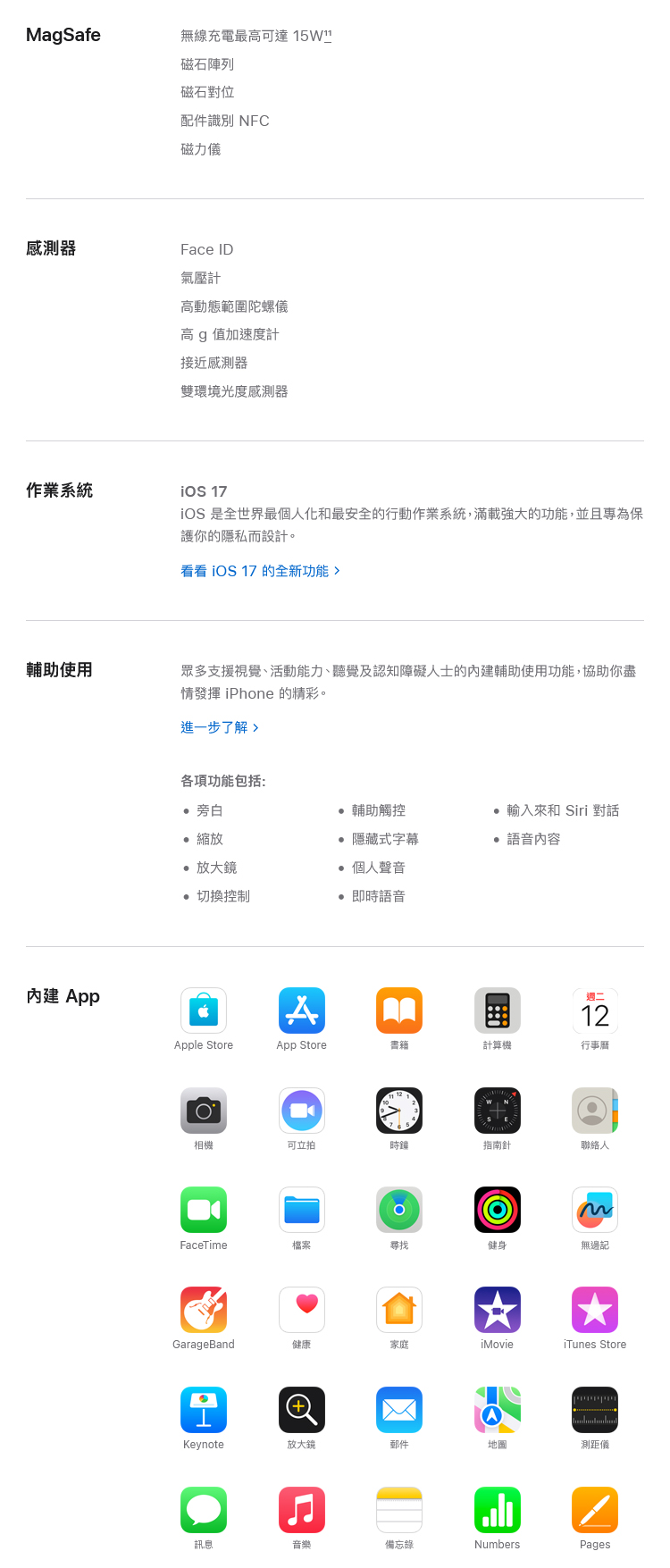Open footnote 11 beside 15W wireless charging

point(328,34)
